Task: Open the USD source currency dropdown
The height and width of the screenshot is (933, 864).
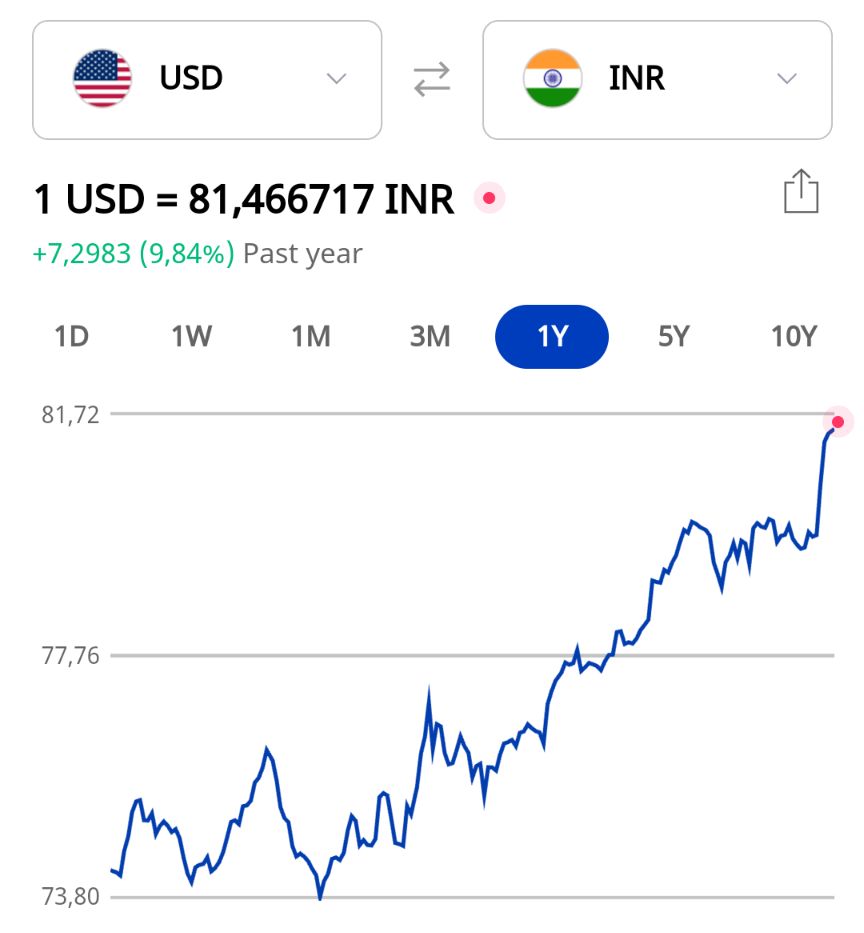Action: pyautogui.click(x=207, y=79)
